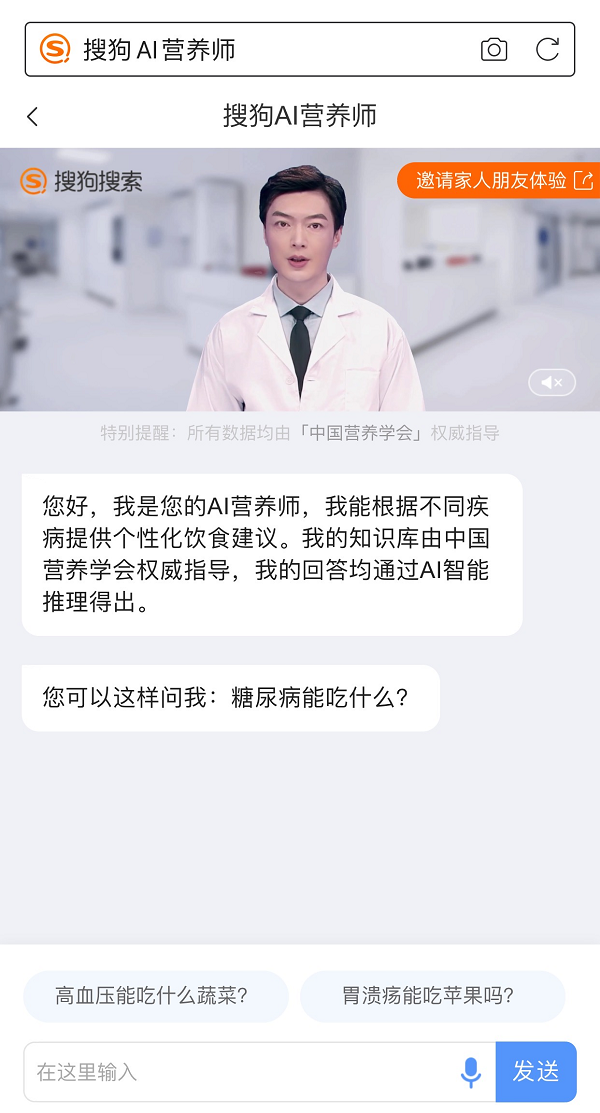
Task: Tap the 发送 send button
Action: (x=536, y=1072)
